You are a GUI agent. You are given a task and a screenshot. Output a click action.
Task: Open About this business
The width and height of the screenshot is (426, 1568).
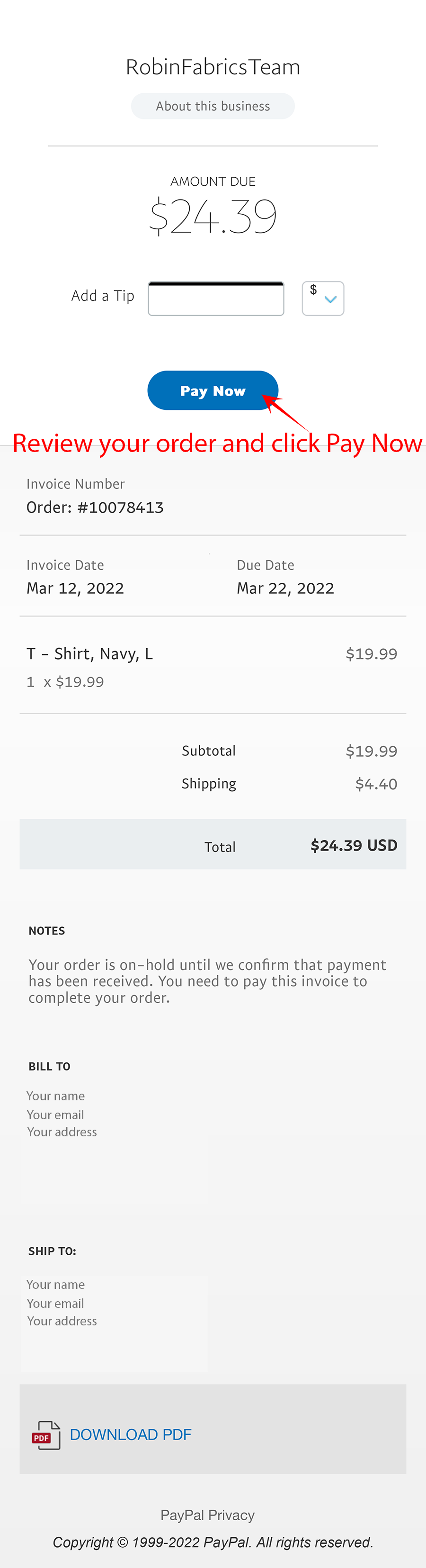213,106
